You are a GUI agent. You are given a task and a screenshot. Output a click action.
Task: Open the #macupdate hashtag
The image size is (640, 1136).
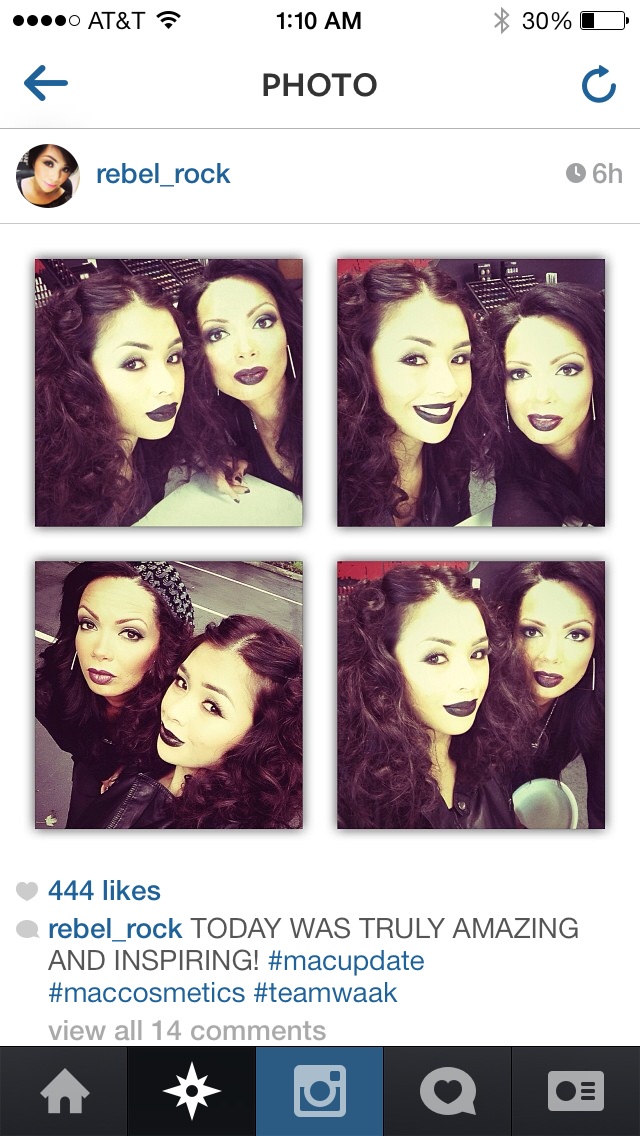pos(346,961)
